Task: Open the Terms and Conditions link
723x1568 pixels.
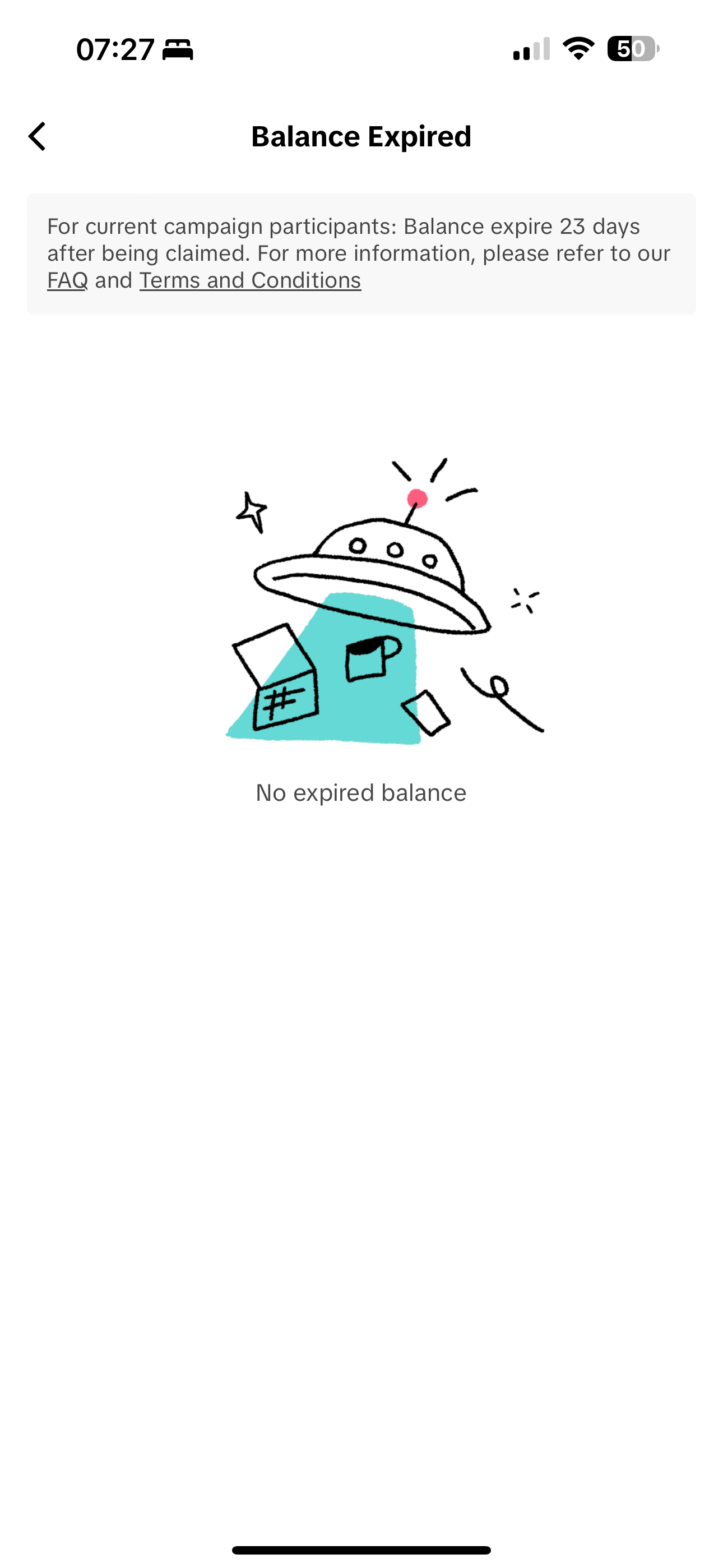Action: pyautogui.click(x=250, y=280)
